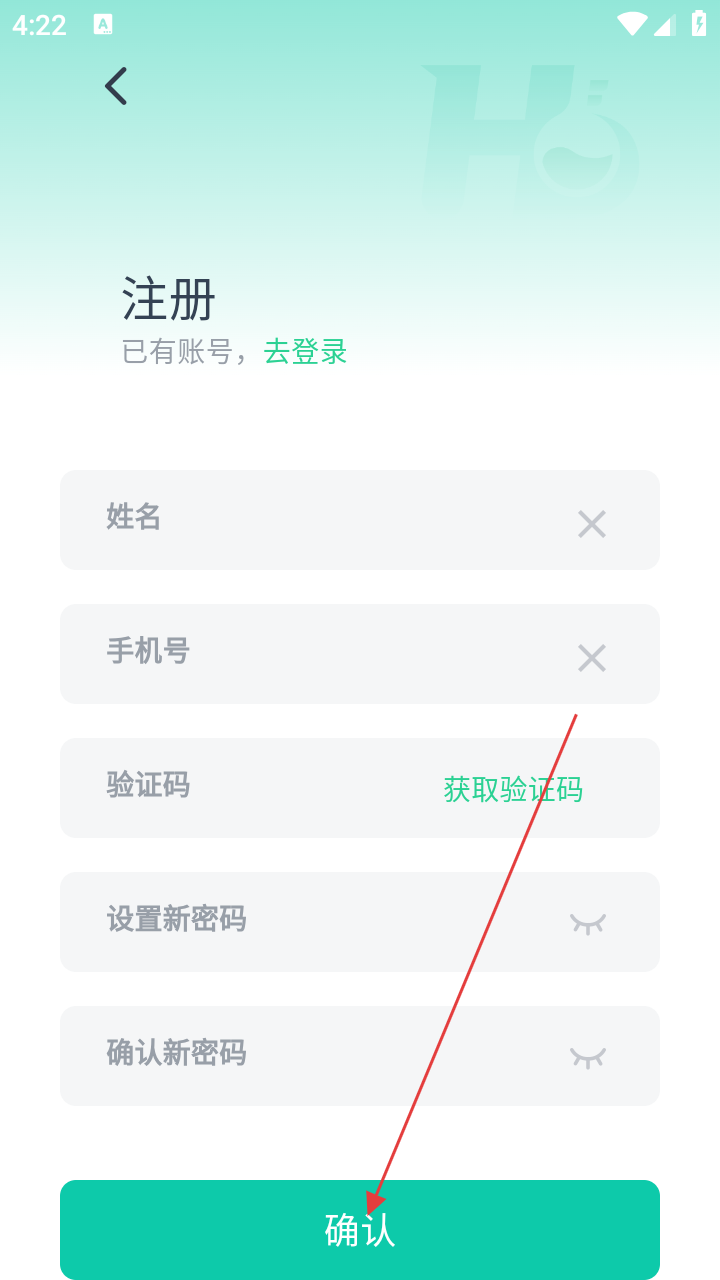Show password in 设置新密码 field
Image resolution: width=720 pixels, height=1280 pixels.
coord(588,923)
